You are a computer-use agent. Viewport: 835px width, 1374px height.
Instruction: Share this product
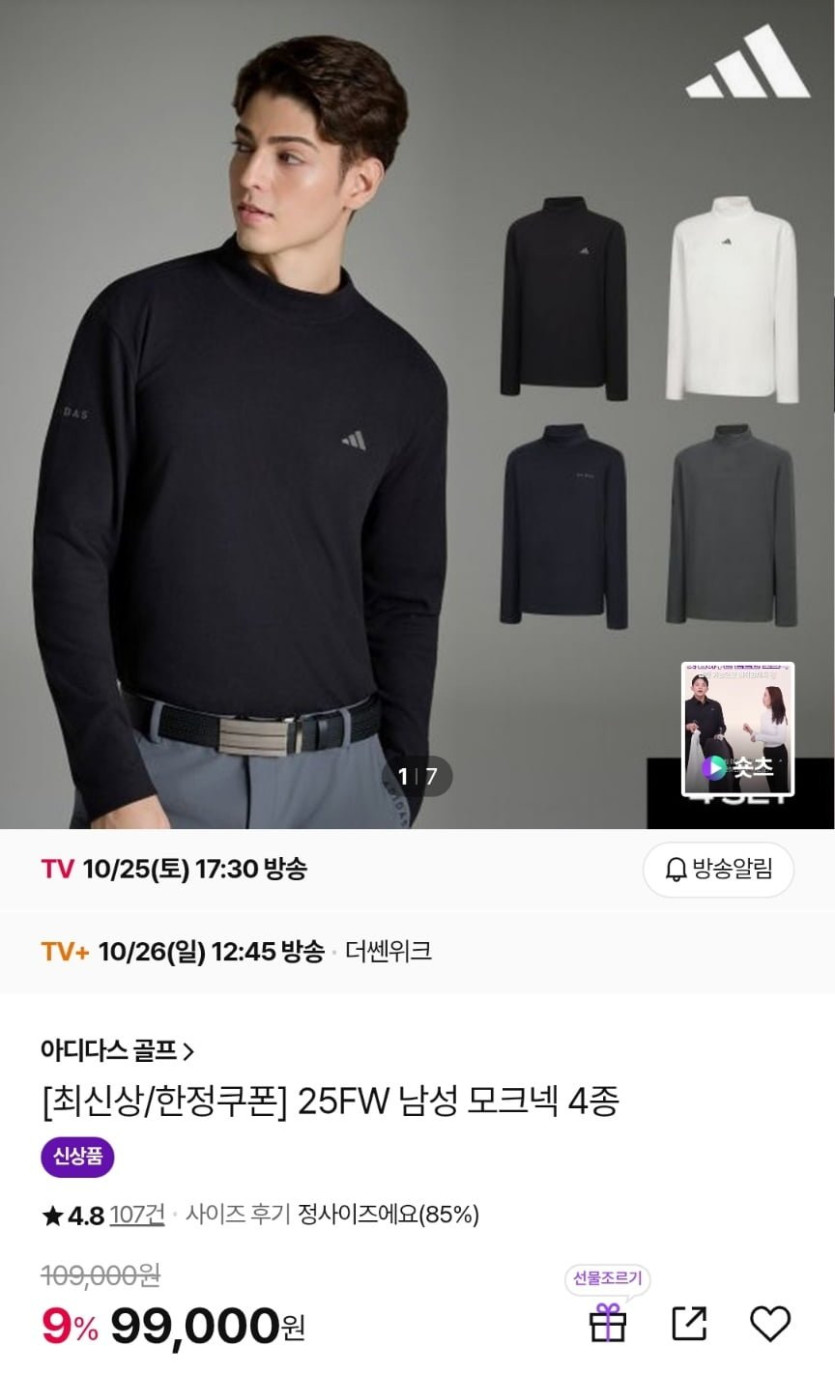(x=689, y=1323)
